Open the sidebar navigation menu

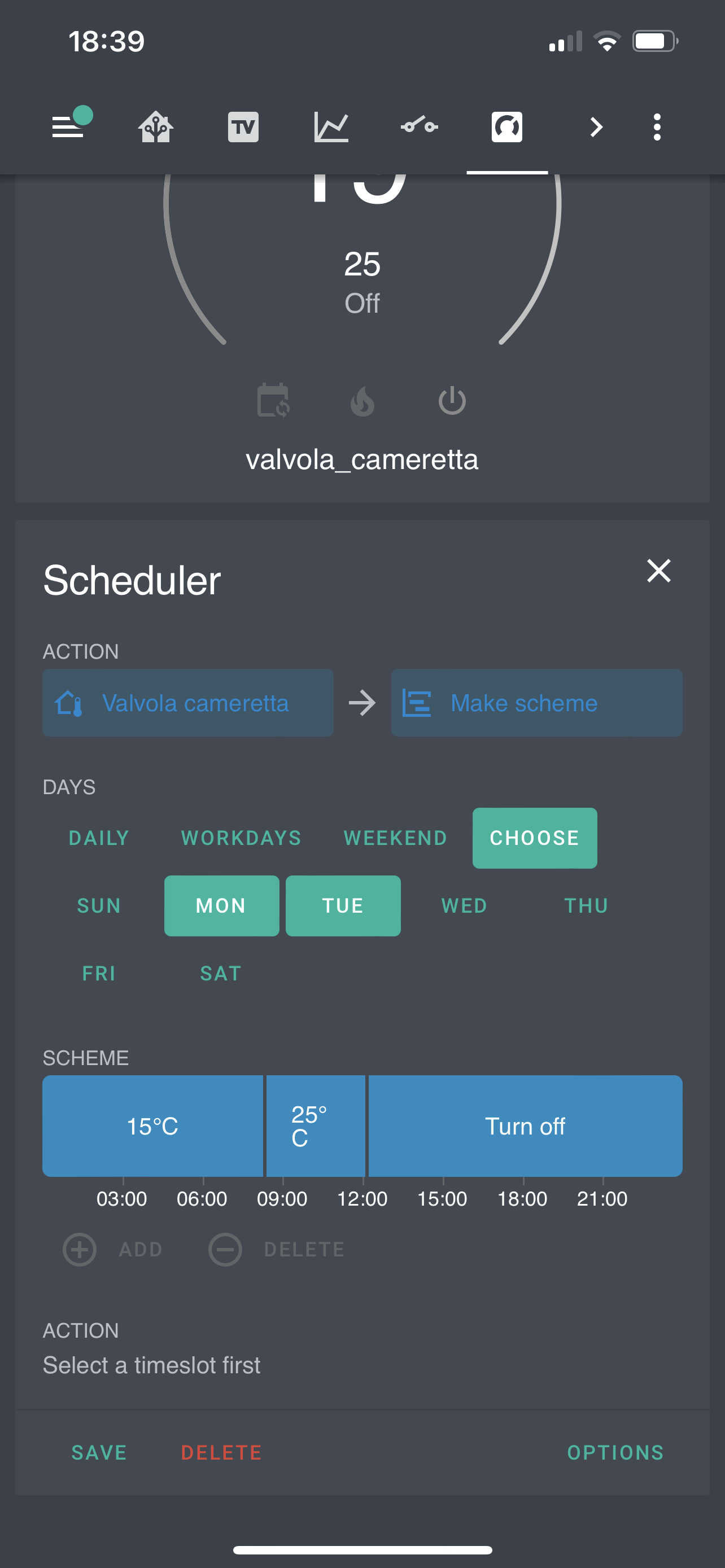click(69, 126)
